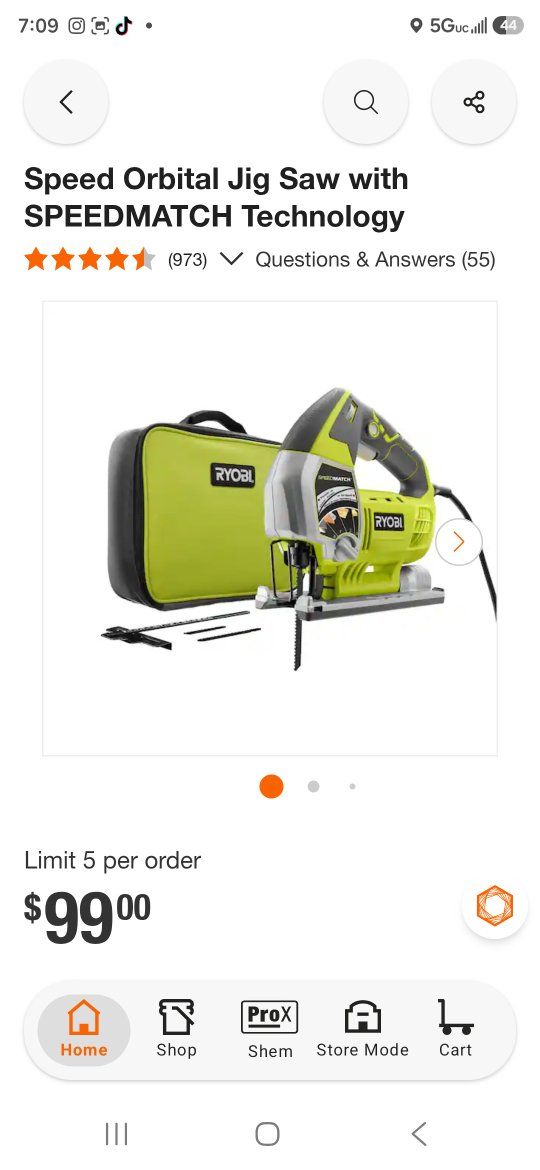The image size is (540, 1170).
Task: Open the ProX Shem tab
Action: 270,1030
